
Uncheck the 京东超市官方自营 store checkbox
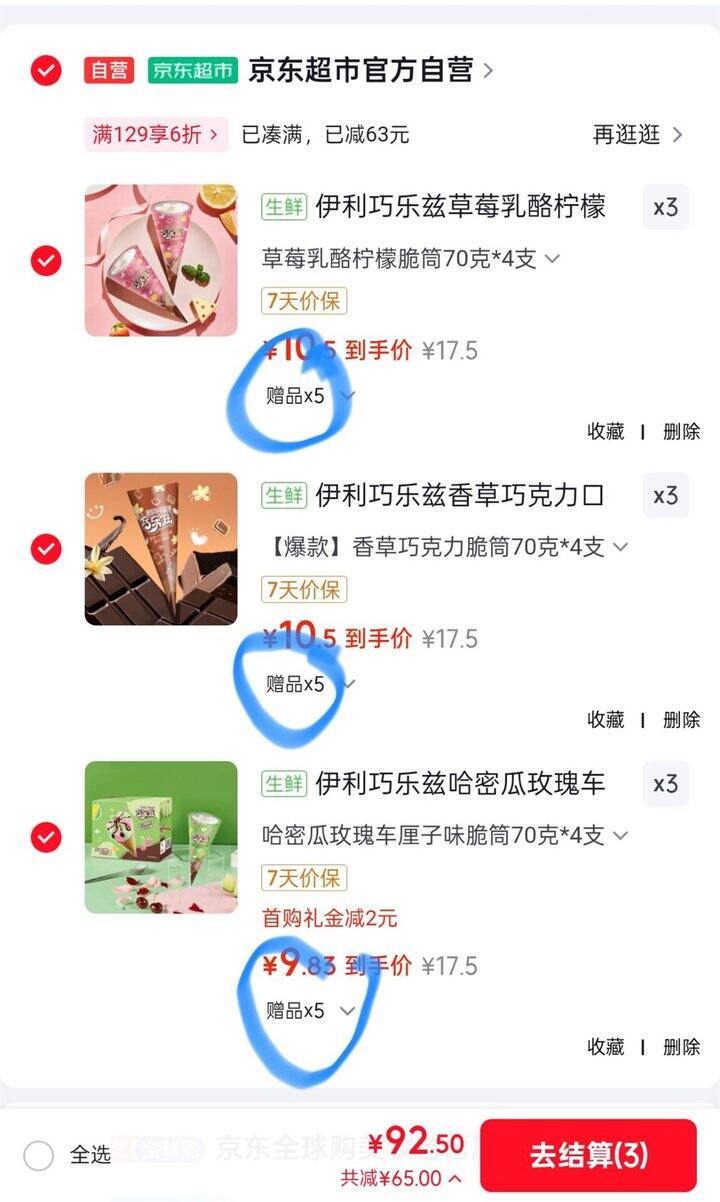tap(46, 71)
